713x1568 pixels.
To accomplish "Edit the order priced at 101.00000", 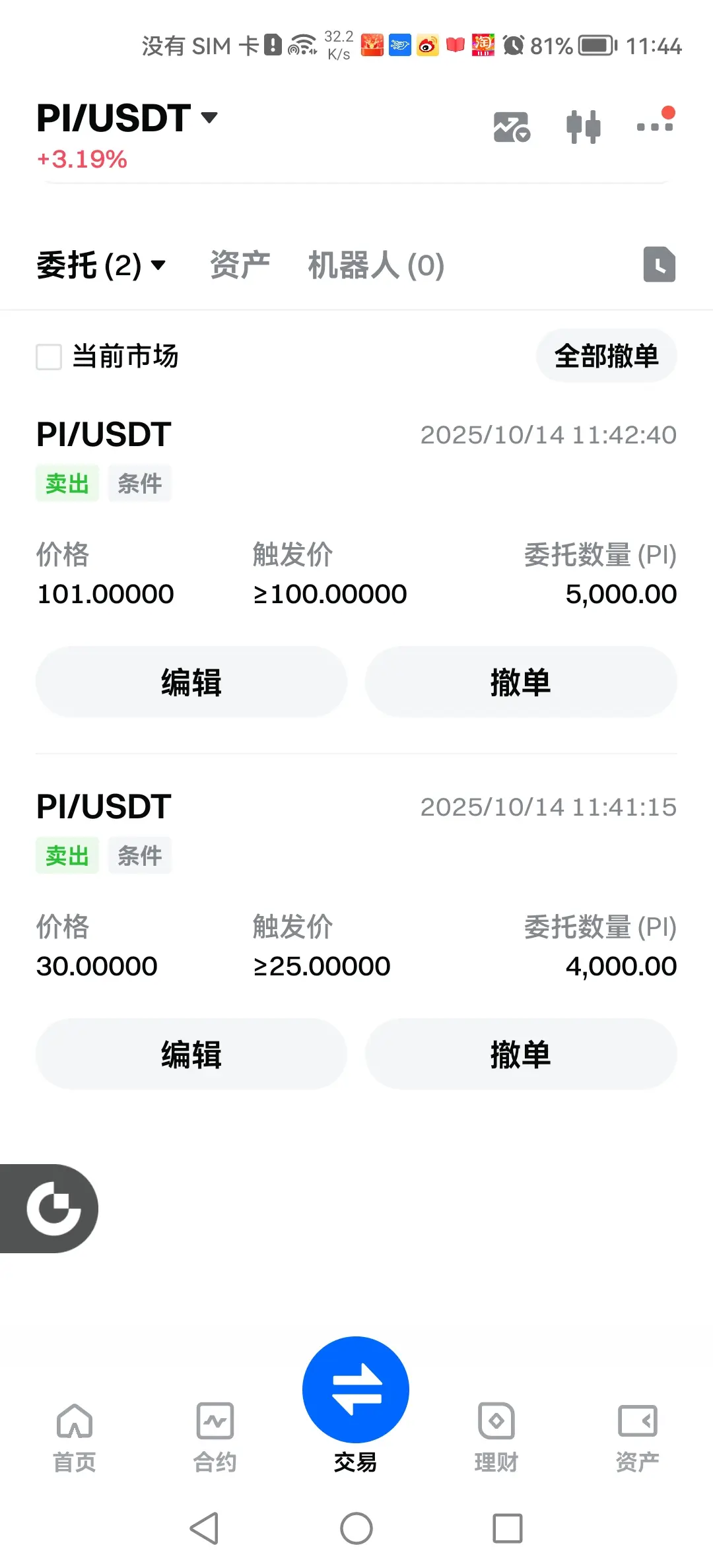I will pos(191,682).
